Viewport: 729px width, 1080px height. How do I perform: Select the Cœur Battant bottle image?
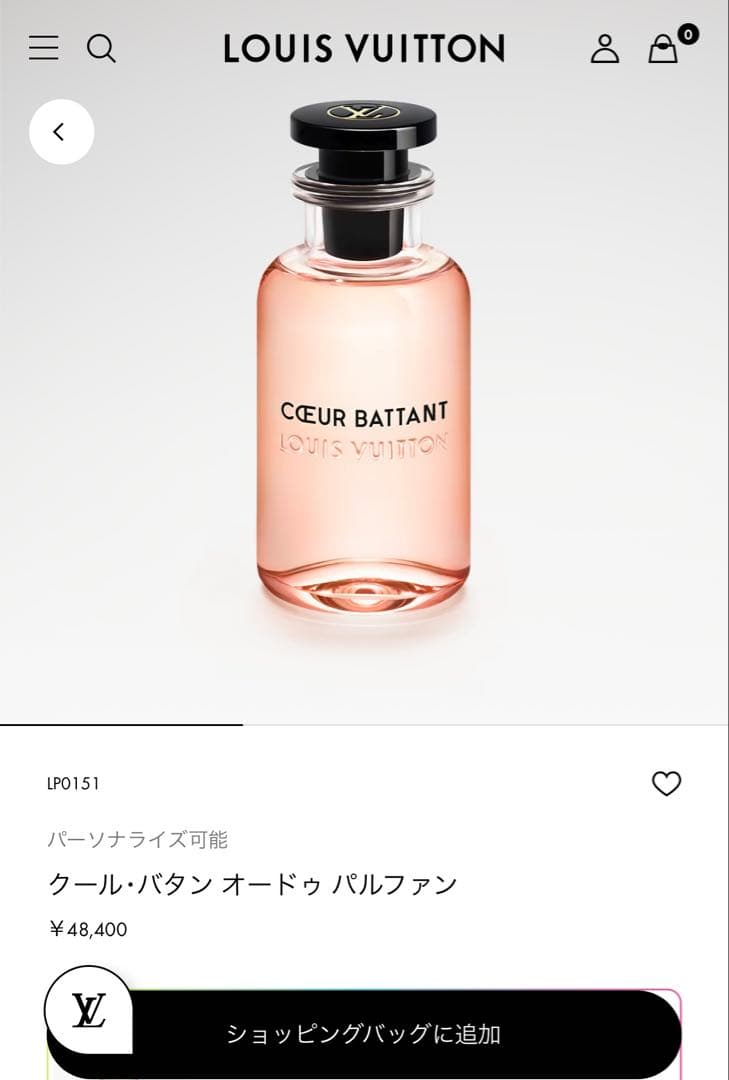pos(364,400)
